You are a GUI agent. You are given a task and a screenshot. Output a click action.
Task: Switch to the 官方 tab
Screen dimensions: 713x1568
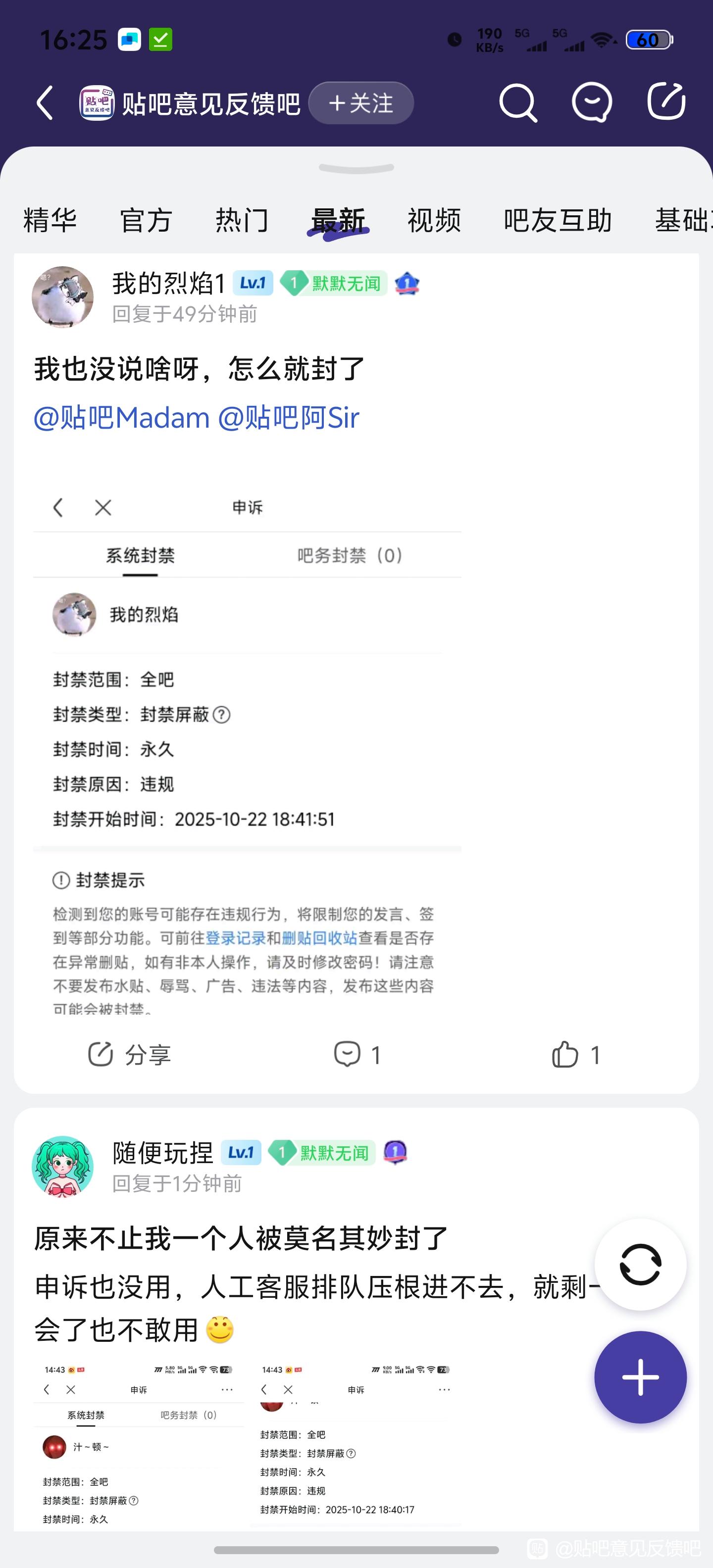pyautogui.click(x=146, y=220)
